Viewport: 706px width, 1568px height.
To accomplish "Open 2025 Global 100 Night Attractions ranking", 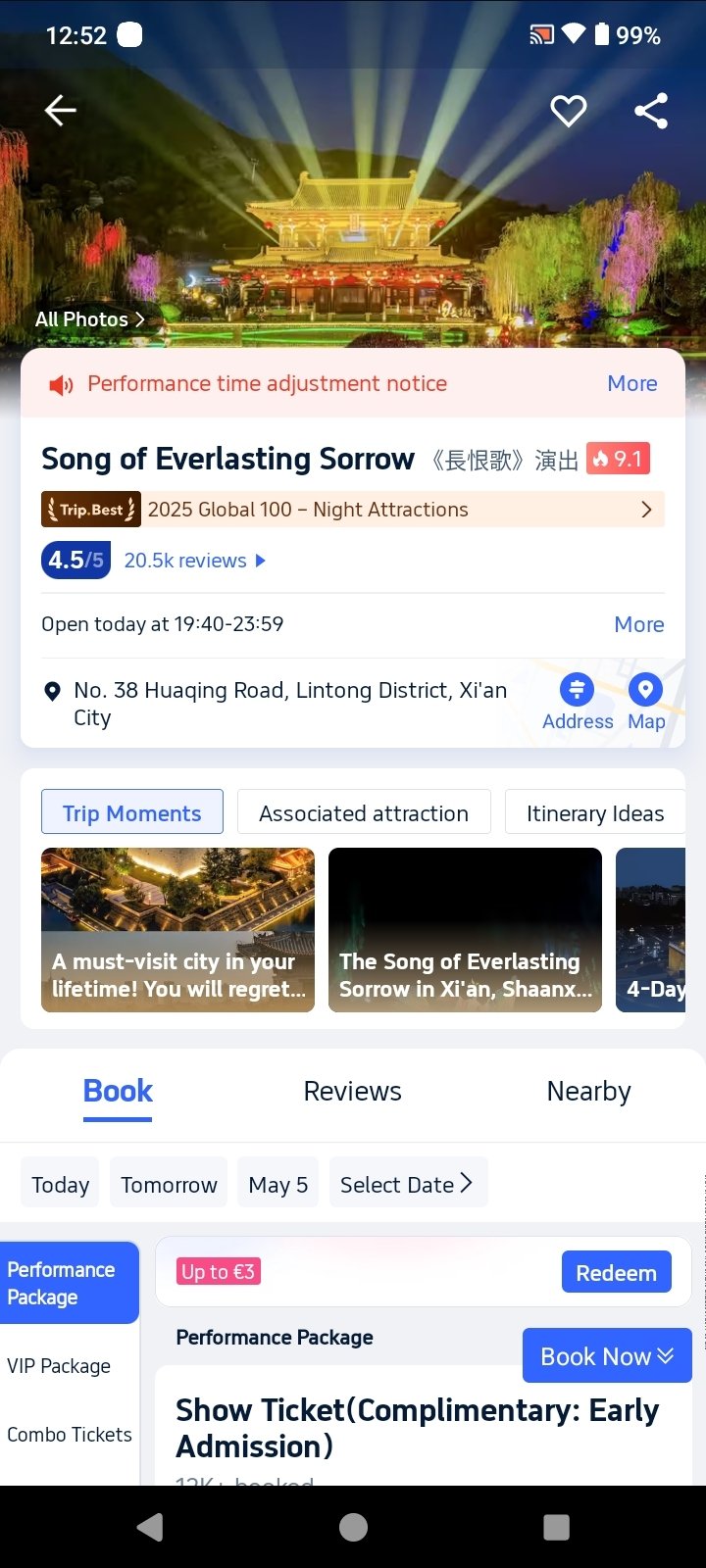I will pyautogui.click(x=353, y=510).
